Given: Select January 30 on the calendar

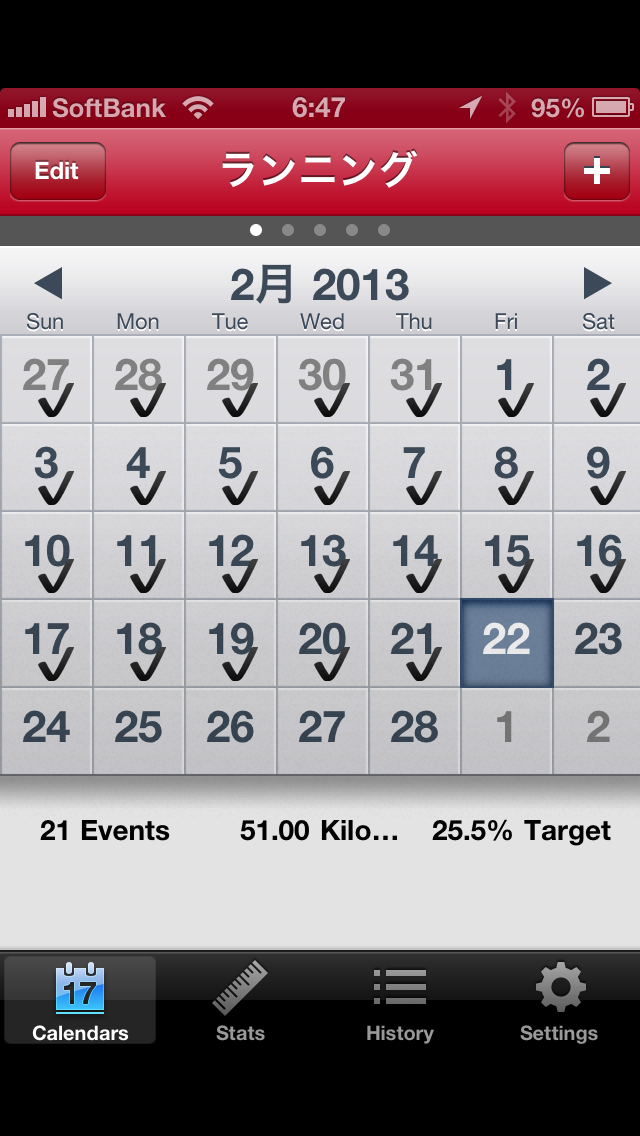Looking at the screenshot, I should tap(322, 379).
